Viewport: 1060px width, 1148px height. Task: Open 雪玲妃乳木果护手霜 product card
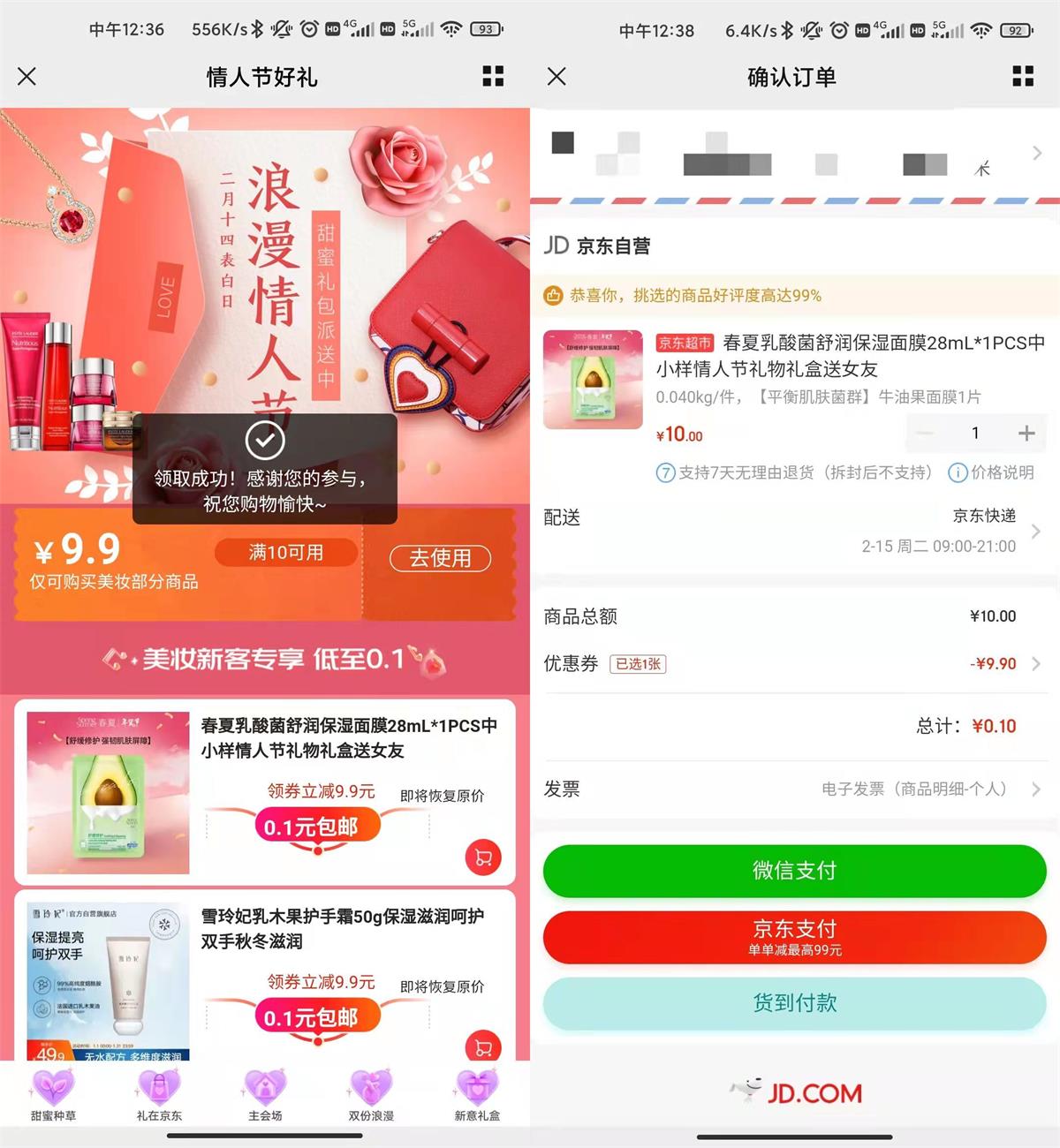click(x=341, y=929)
